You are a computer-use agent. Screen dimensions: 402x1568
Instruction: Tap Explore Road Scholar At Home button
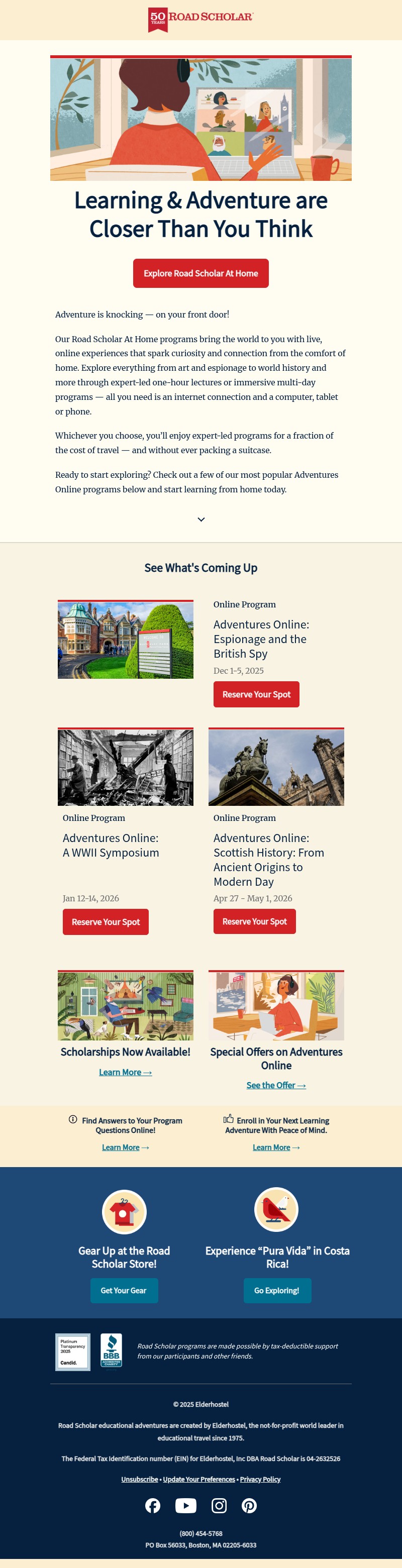click(x=200, y=273)
